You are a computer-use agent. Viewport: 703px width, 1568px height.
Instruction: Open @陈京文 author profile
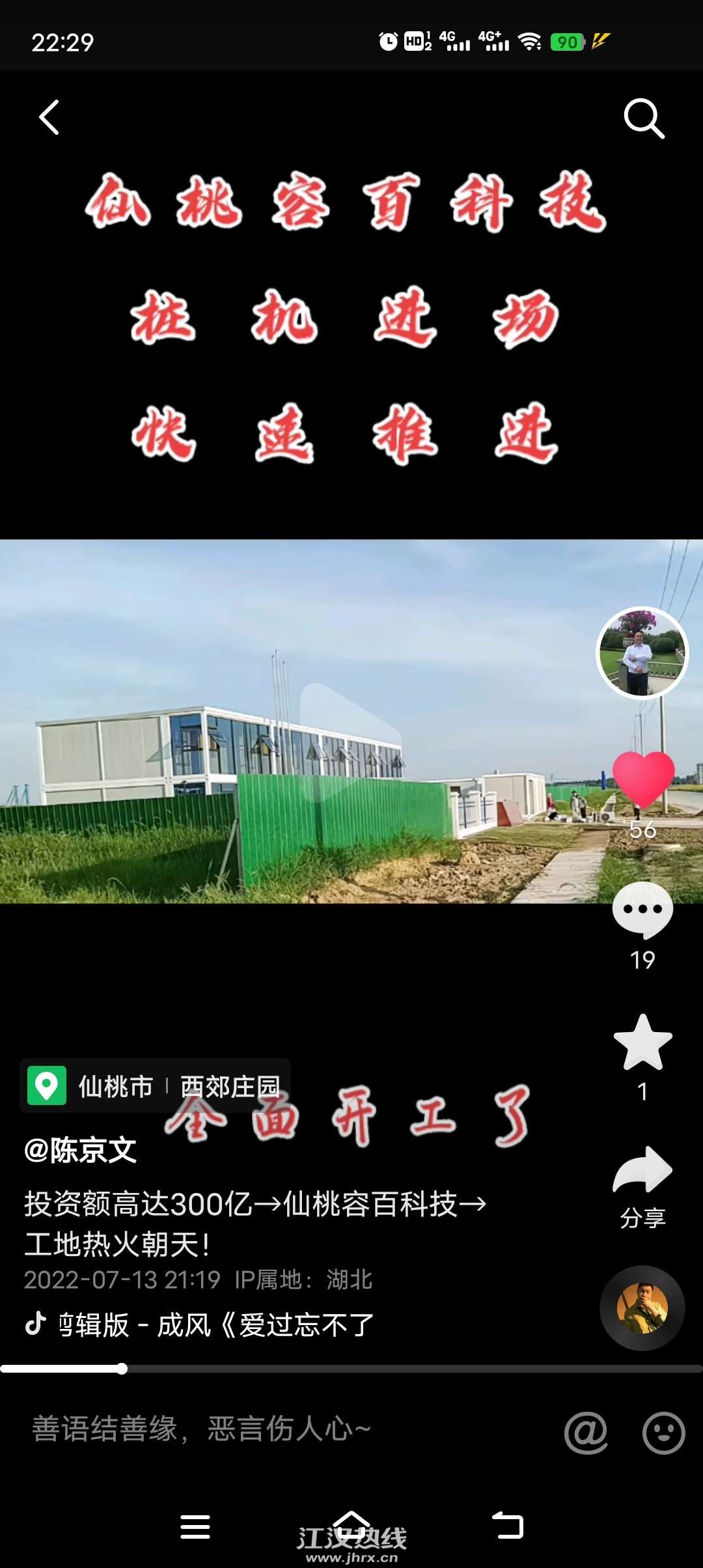tap(81, 1151)
